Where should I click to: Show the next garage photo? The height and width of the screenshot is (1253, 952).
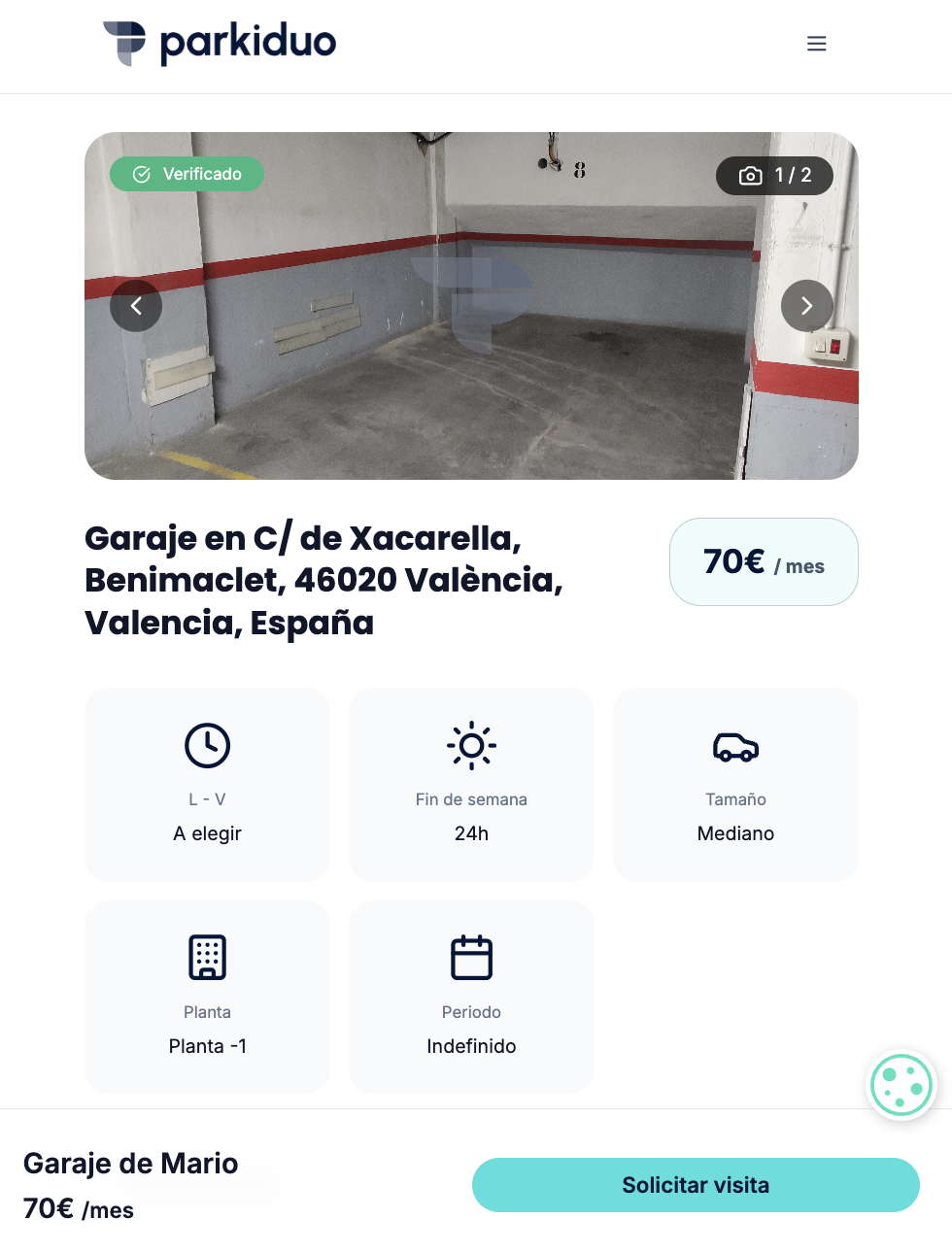coord(806,306)
